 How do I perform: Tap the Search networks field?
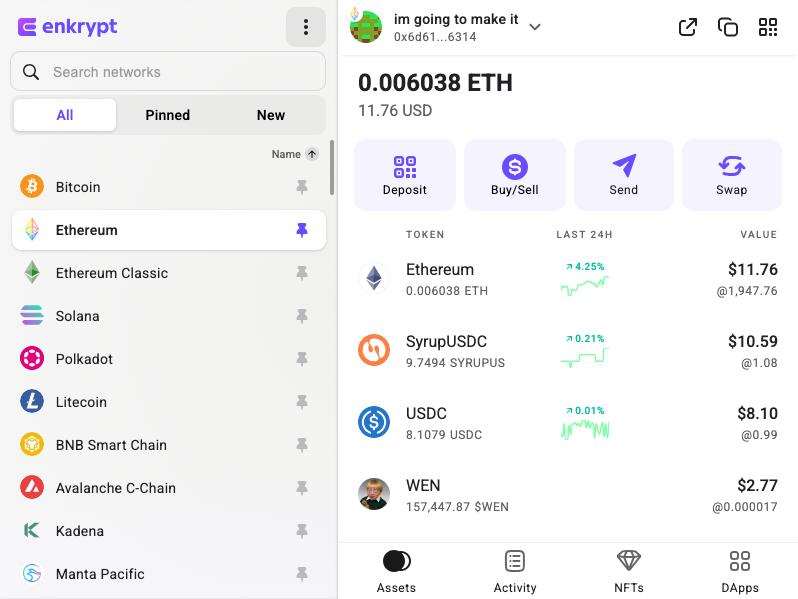[168, 71]
